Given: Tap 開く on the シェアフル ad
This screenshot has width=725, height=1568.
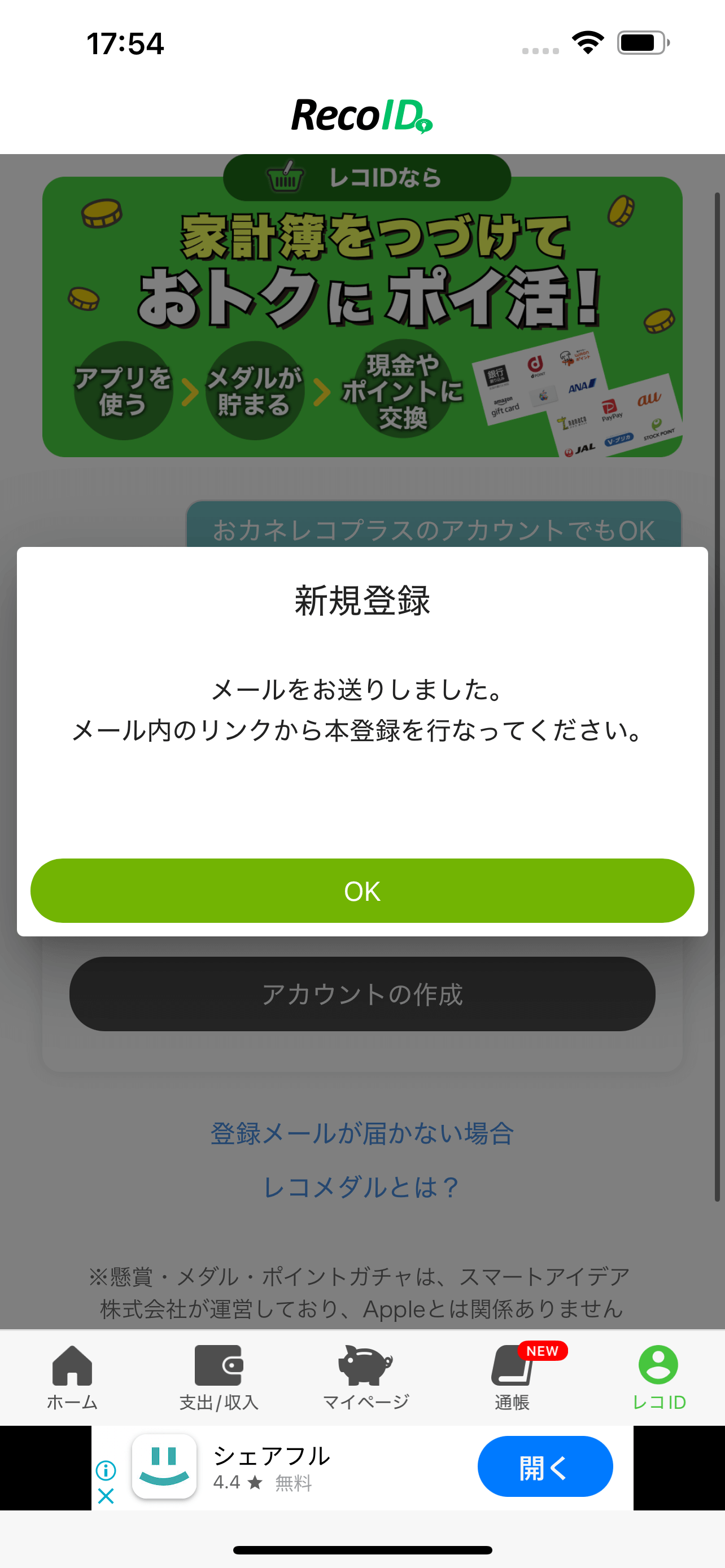Looking at the screenshot, I should tap(544, 1467).
